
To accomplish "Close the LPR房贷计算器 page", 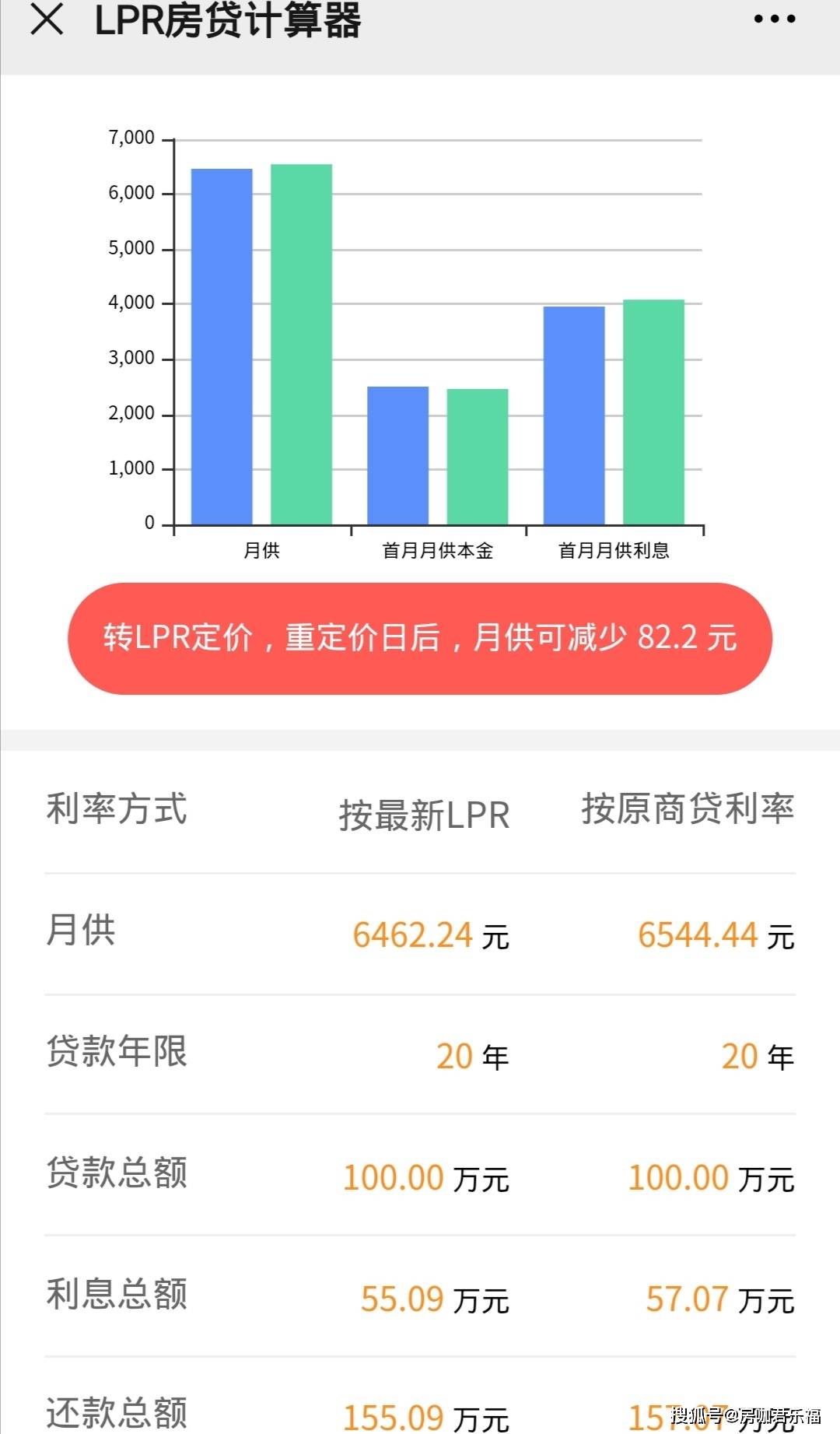I will 47,19.
